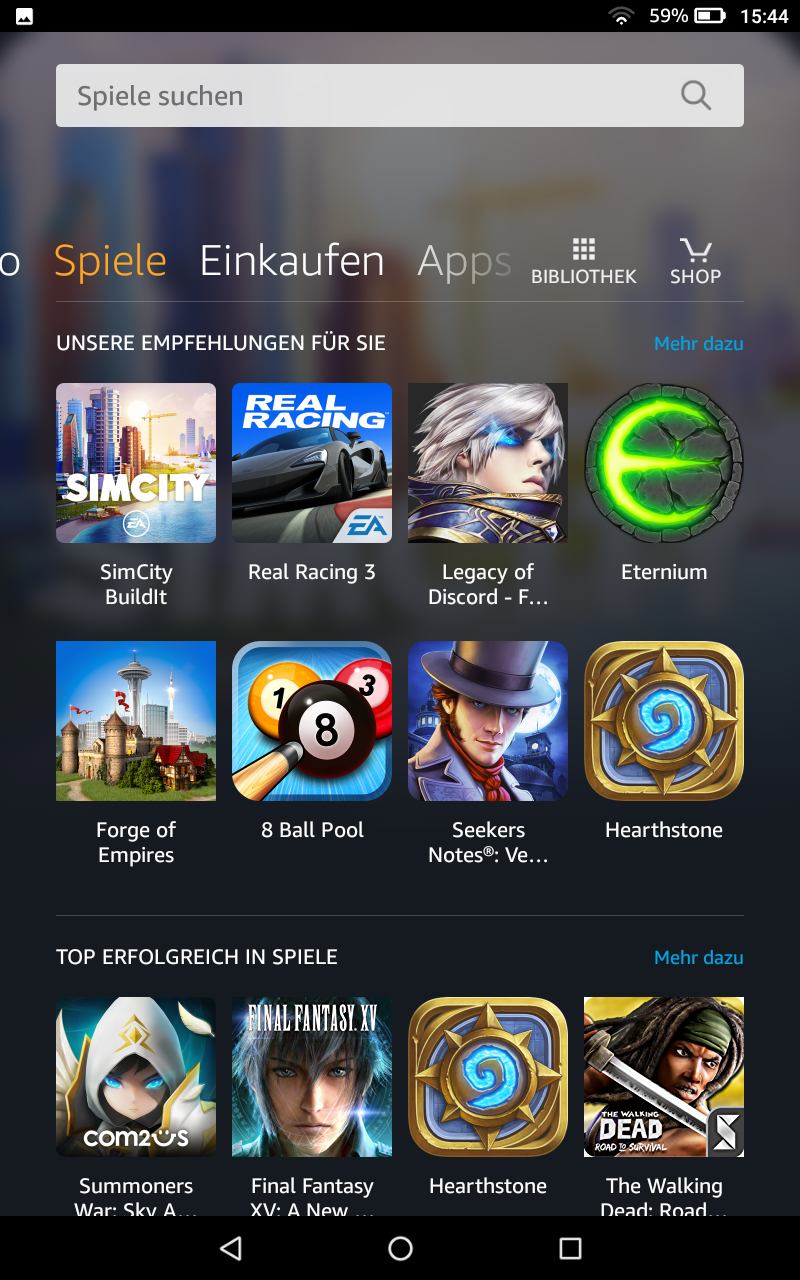Return to the home screen
This screenshot has width=800, height=1280.
click(x=400, y=1248)
